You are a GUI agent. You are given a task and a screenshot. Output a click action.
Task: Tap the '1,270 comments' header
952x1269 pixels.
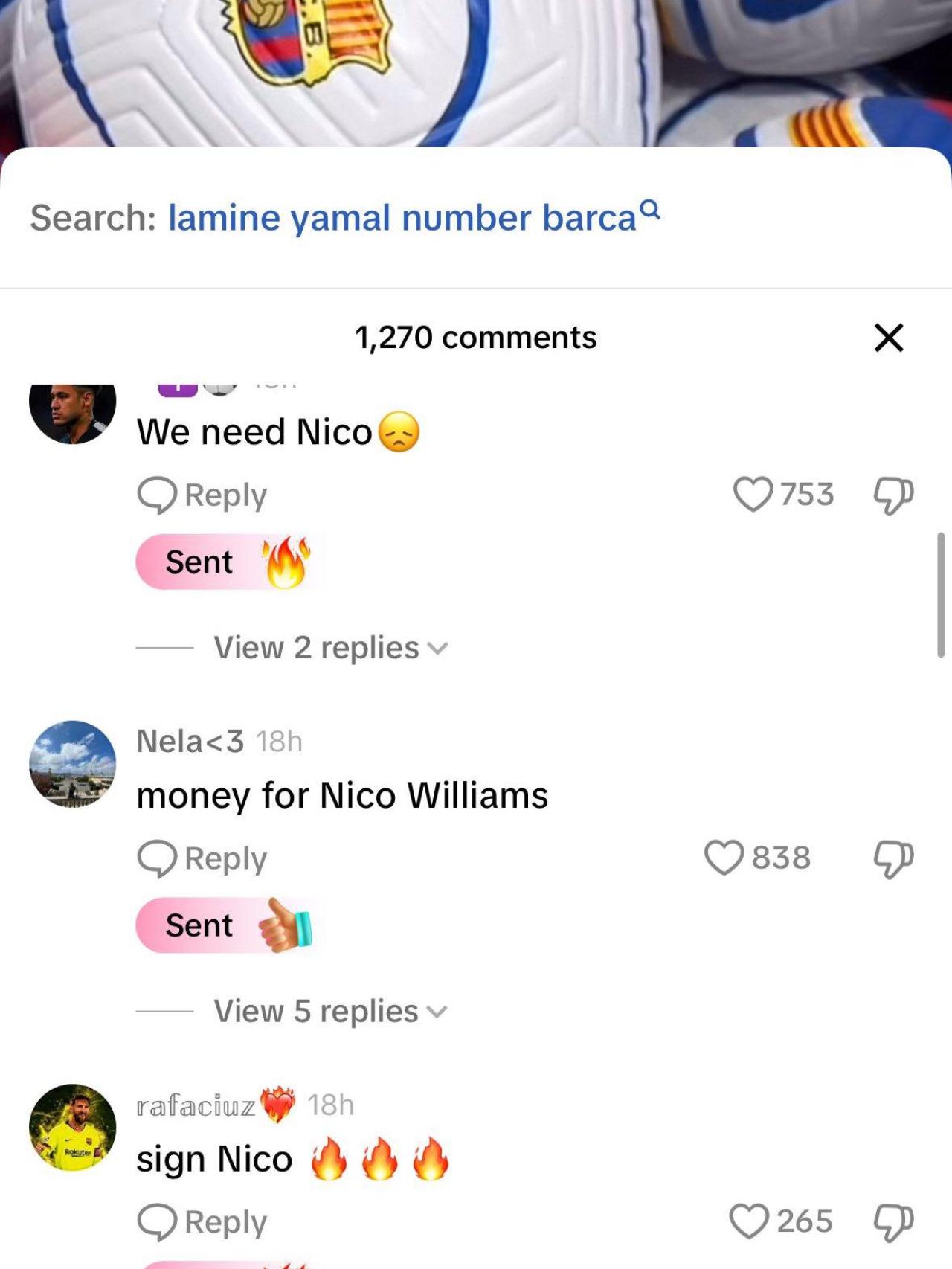475,336
